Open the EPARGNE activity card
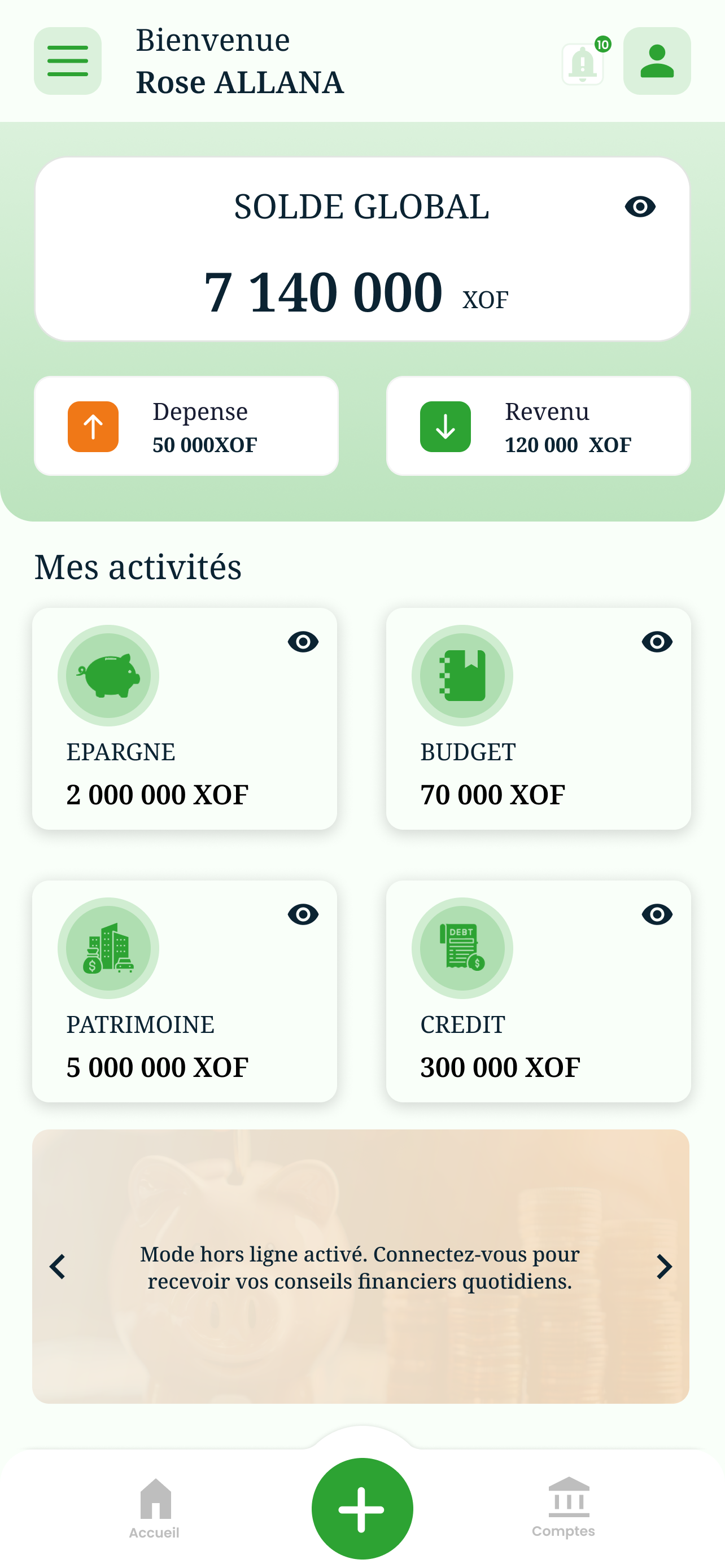The height and width of the screenshot is (1568, 725). tap(185, 719)
